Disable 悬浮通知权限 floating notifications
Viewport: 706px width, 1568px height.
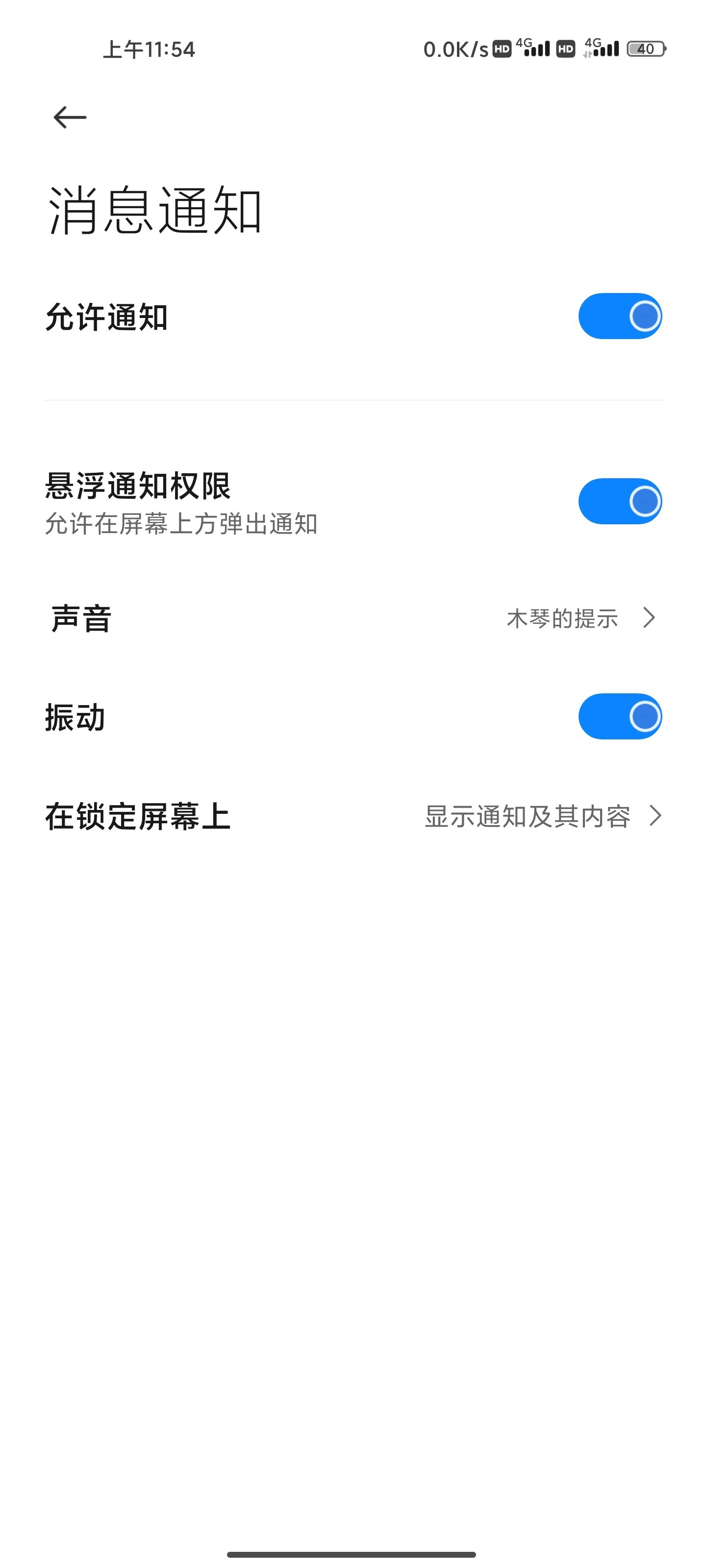pyautogui.click(x=620, y=501)
